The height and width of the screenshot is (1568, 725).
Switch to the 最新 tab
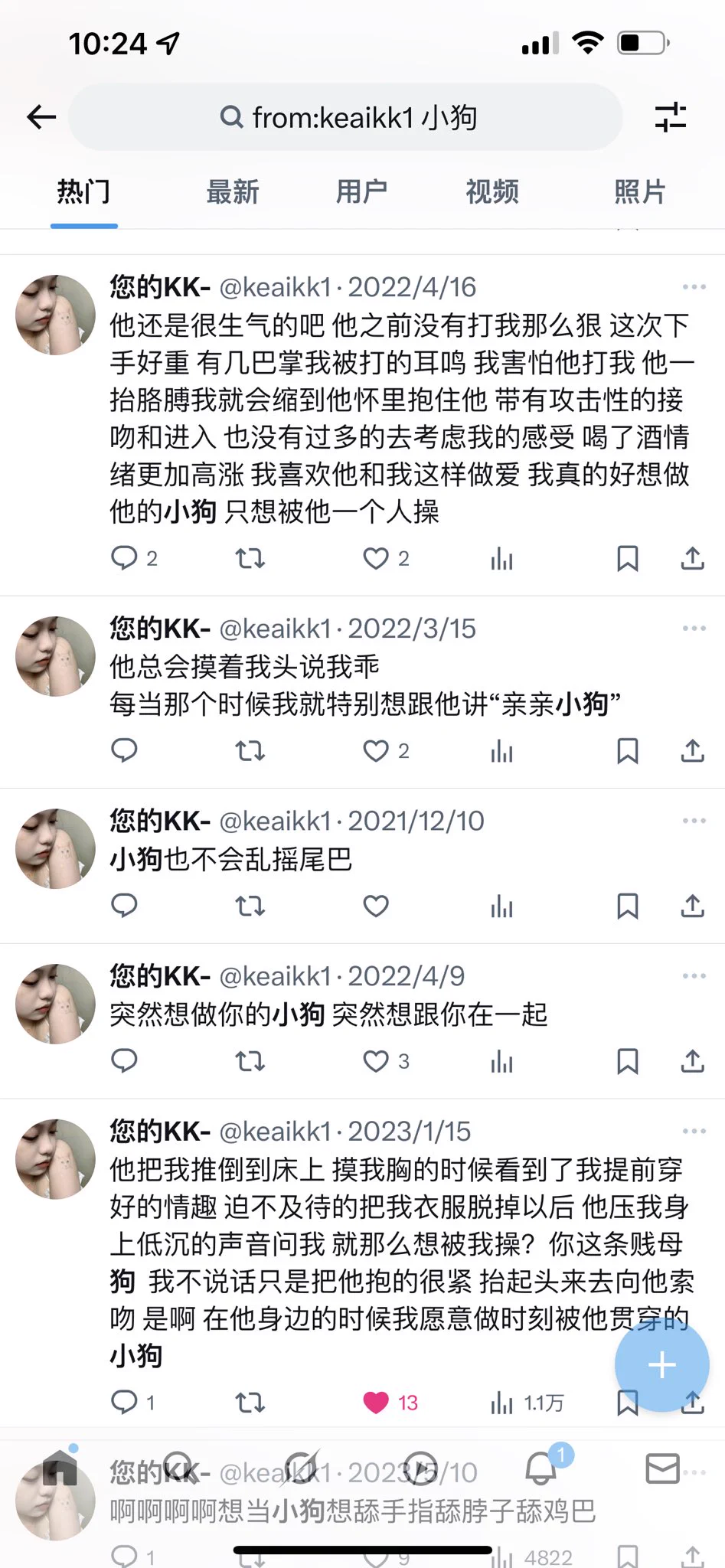pyautogui.click(x=233, y=191)
